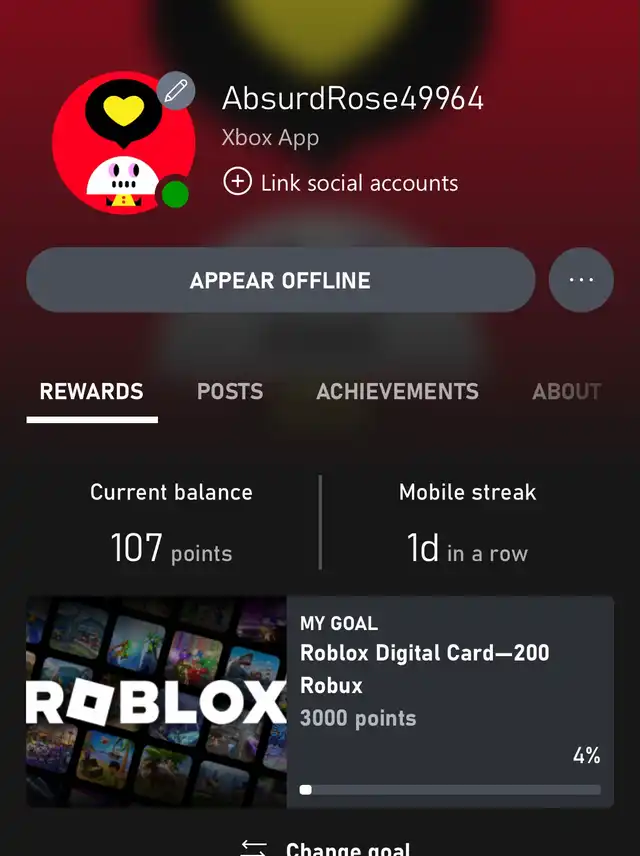Open the Roblox Digital Card goal

pyautogui.click(x=320, y=702)
